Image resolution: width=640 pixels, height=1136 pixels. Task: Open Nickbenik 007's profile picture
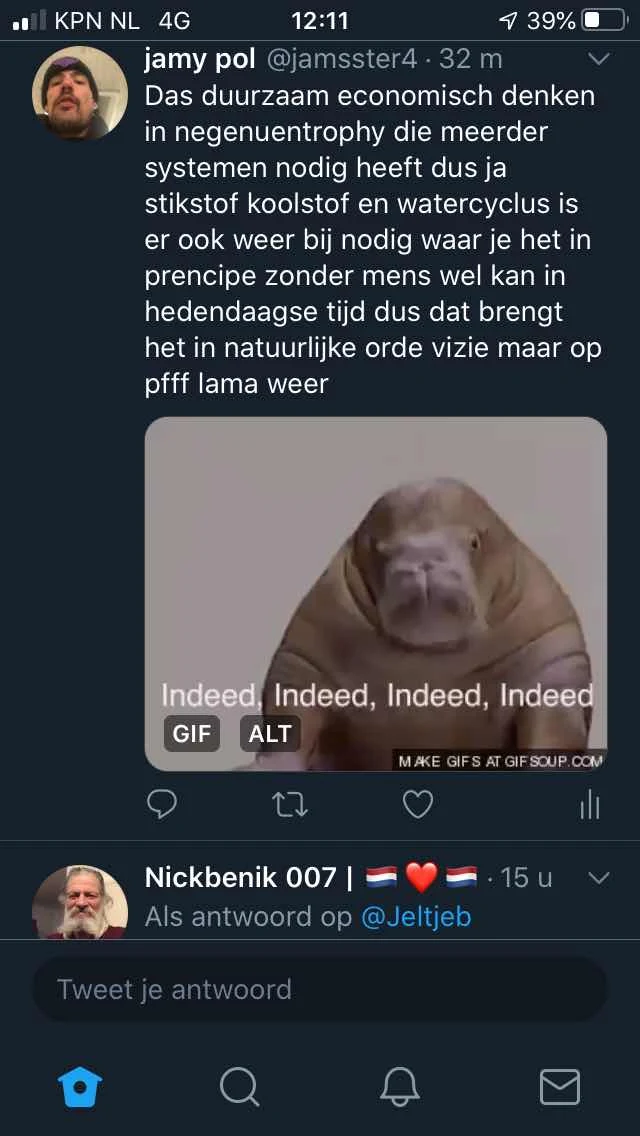79,902
